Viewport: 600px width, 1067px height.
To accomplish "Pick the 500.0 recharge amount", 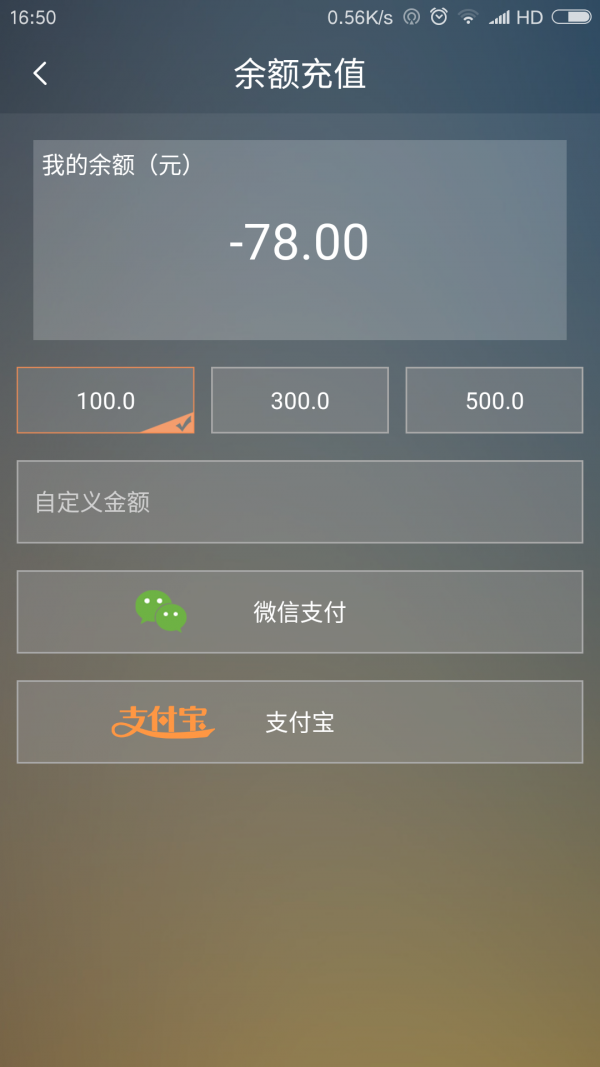I will tap(495, 400).
